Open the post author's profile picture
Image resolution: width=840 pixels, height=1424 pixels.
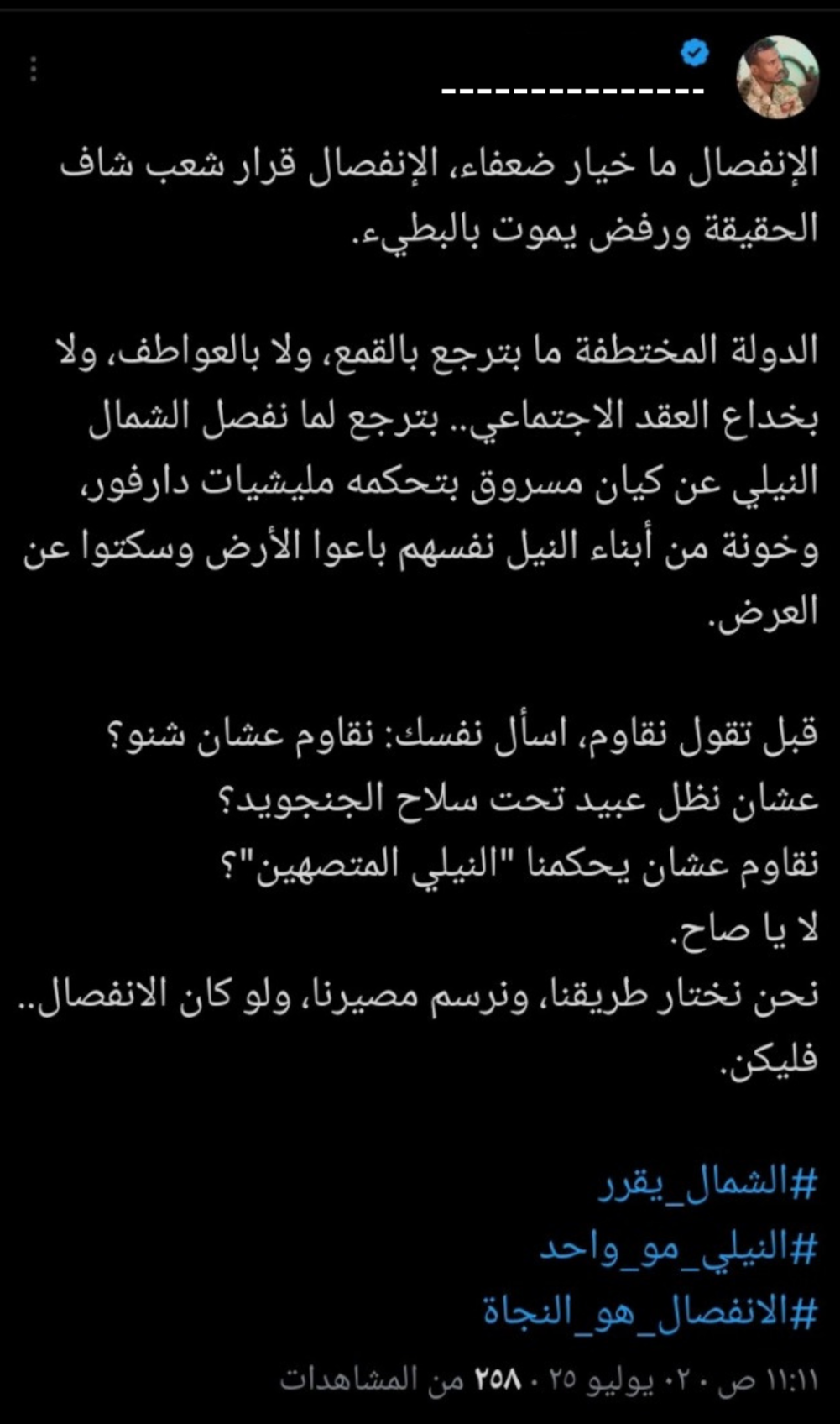(x=777, y=76)
